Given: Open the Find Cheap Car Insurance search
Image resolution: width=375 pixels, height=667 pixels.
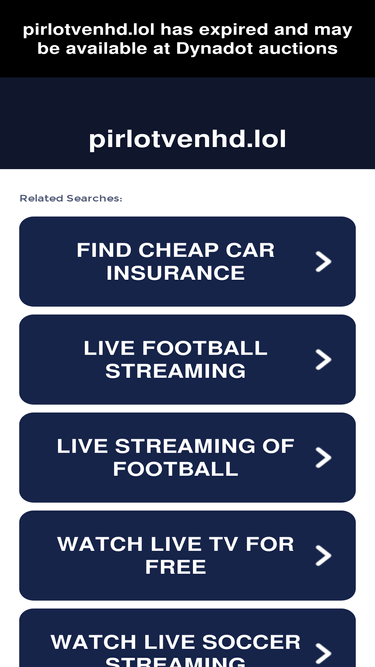Looking at the screenshot, I should tap(188, 261).
